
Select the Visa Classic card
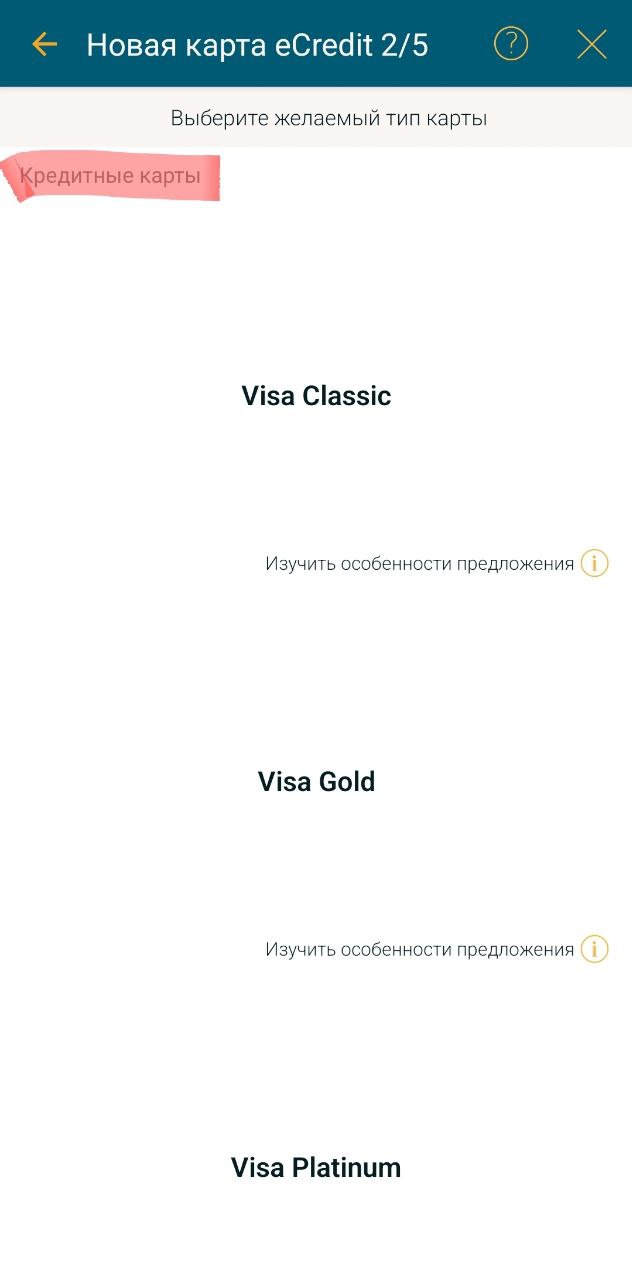316,396
